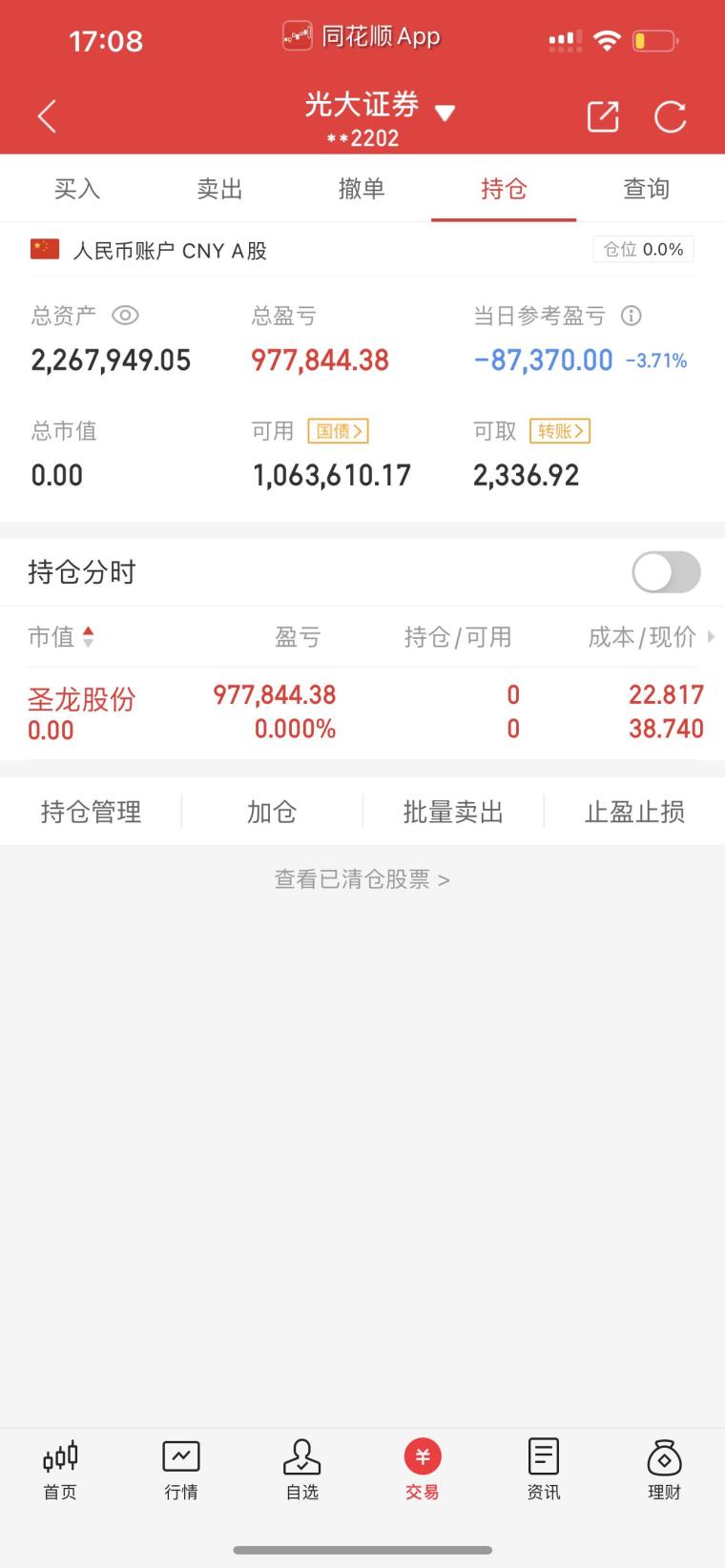The height and width of the screenshot is (1568, 725).
Task: Show info about 当日参考盈亏
Action: pos(632,316)
